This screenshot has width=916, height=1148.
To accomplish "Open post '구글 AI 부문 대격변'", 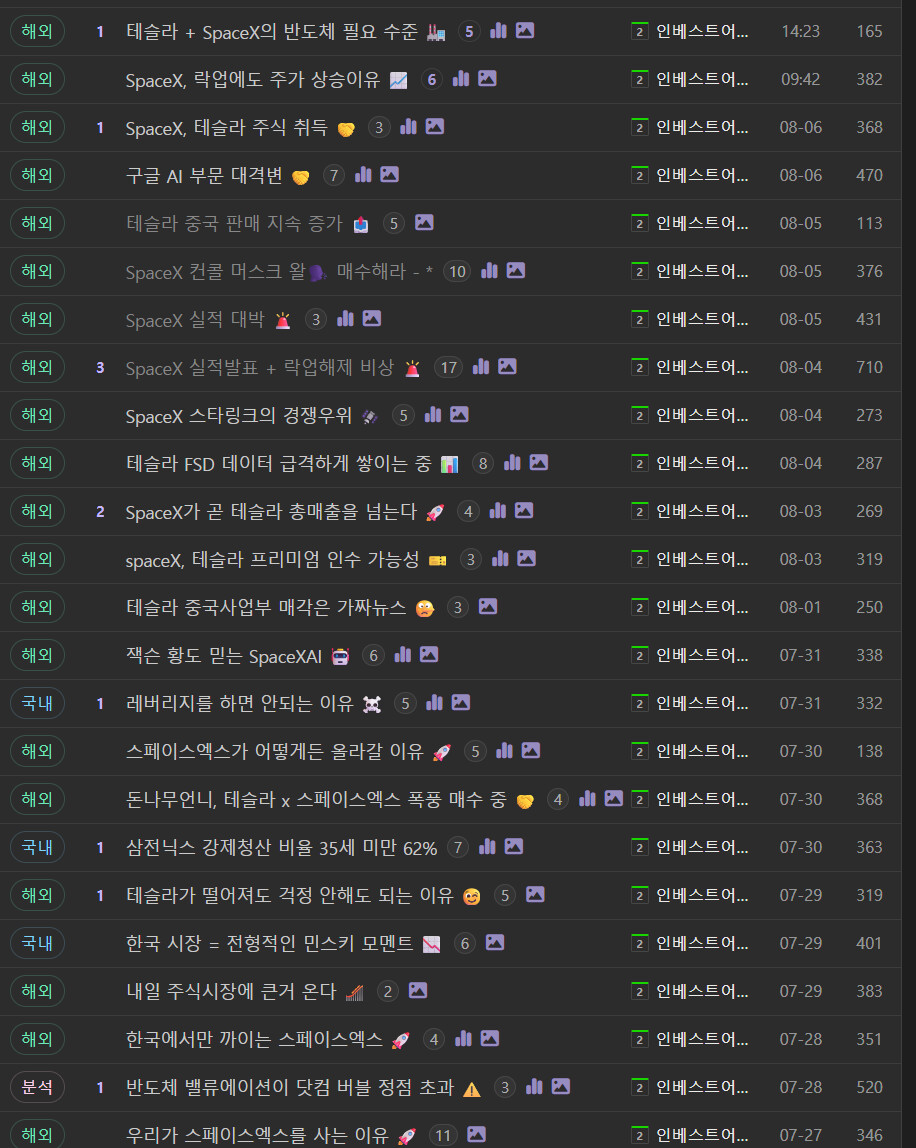I will click(x=204, y=176).
